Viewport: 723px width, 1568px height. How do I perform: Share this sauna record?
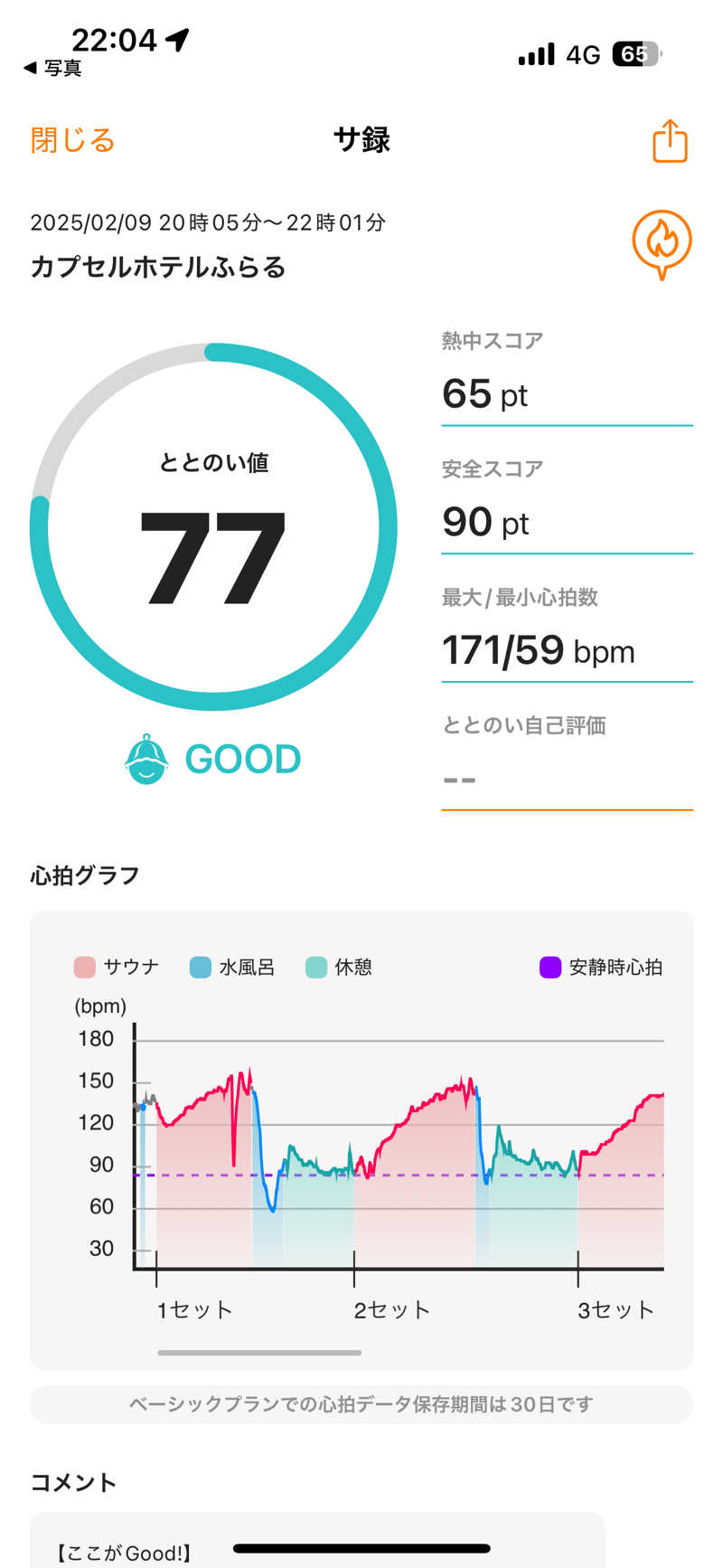coord(670,141)
